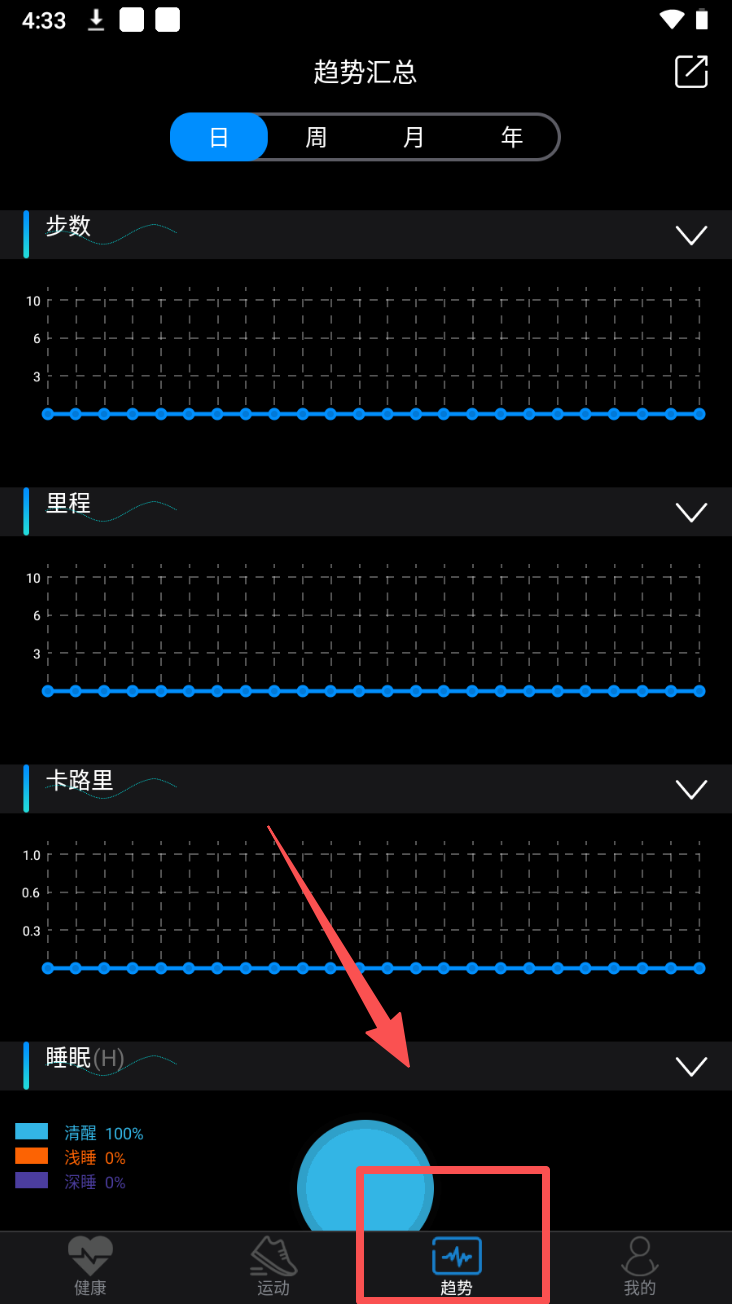Open the 健康 tab
This screenshot has height=1304, width=732.
pos(91,1267)
